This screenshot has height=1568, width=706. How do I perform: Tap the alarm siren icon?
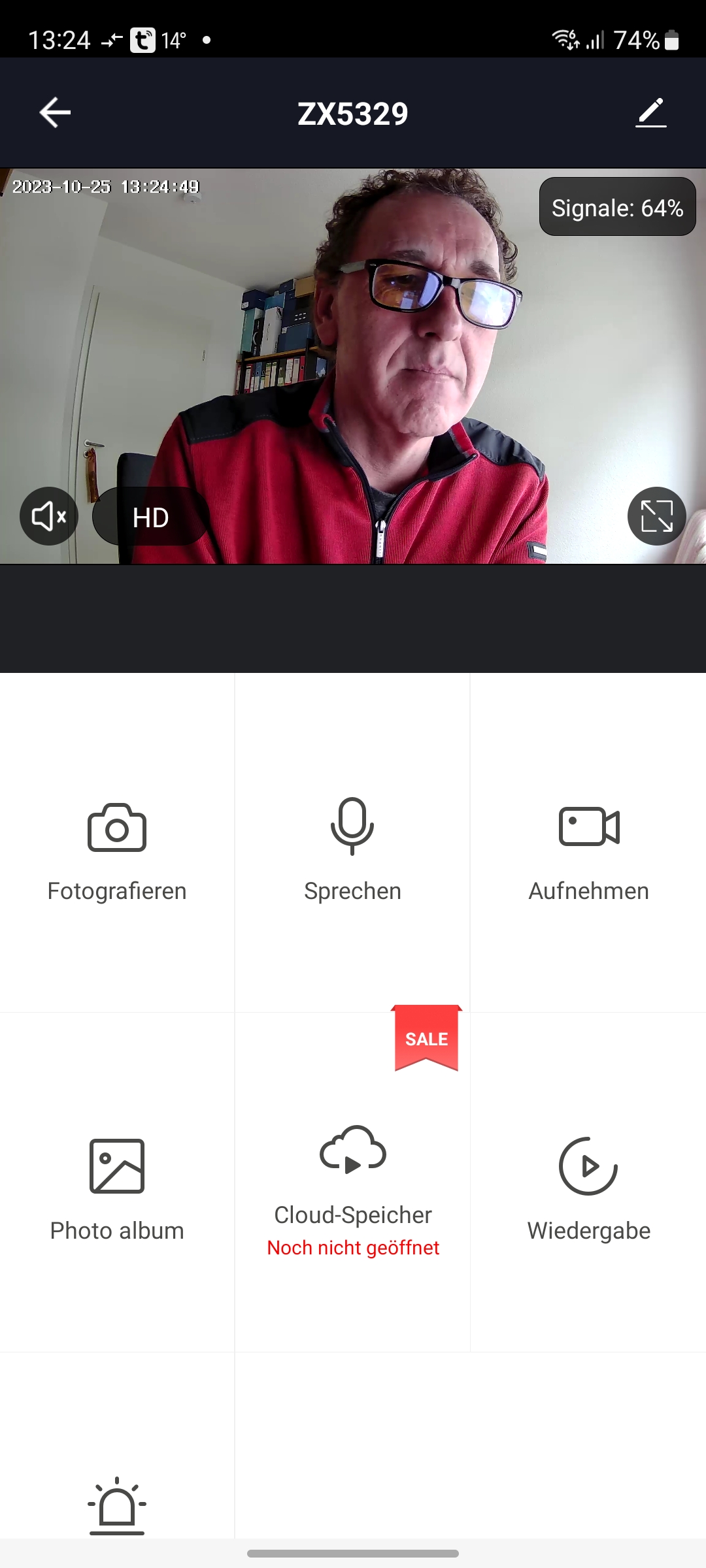pyautogui.click(x=117, y=1506)
